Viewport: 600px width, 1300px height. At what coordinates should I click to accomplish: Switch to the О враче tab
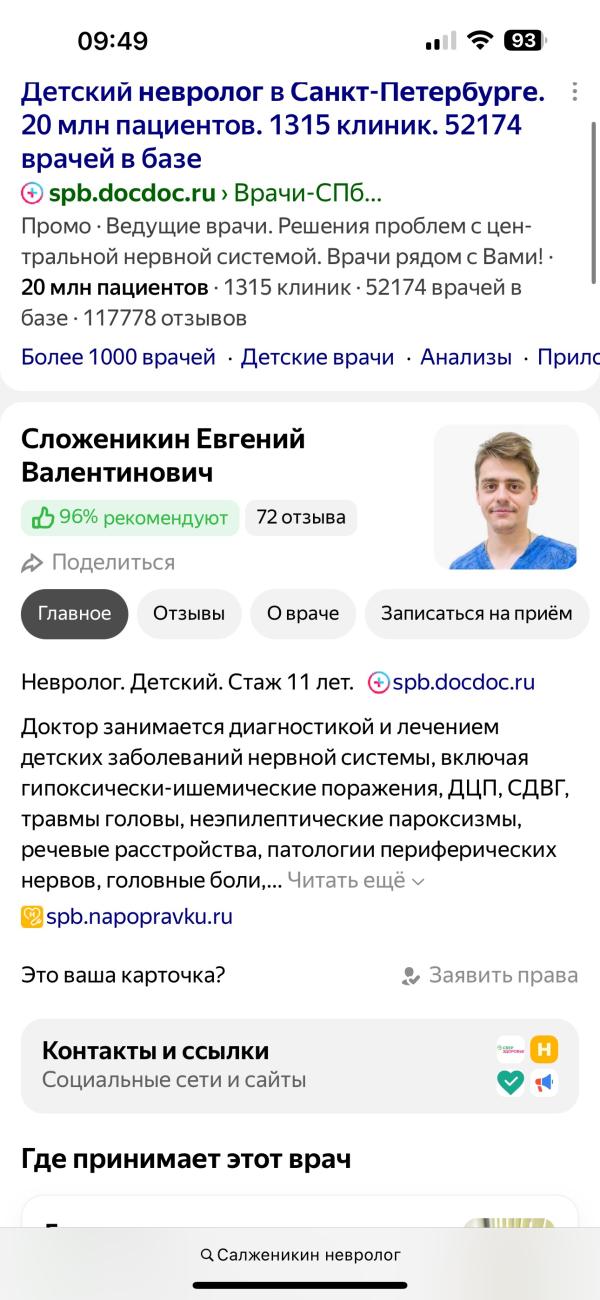302,613
